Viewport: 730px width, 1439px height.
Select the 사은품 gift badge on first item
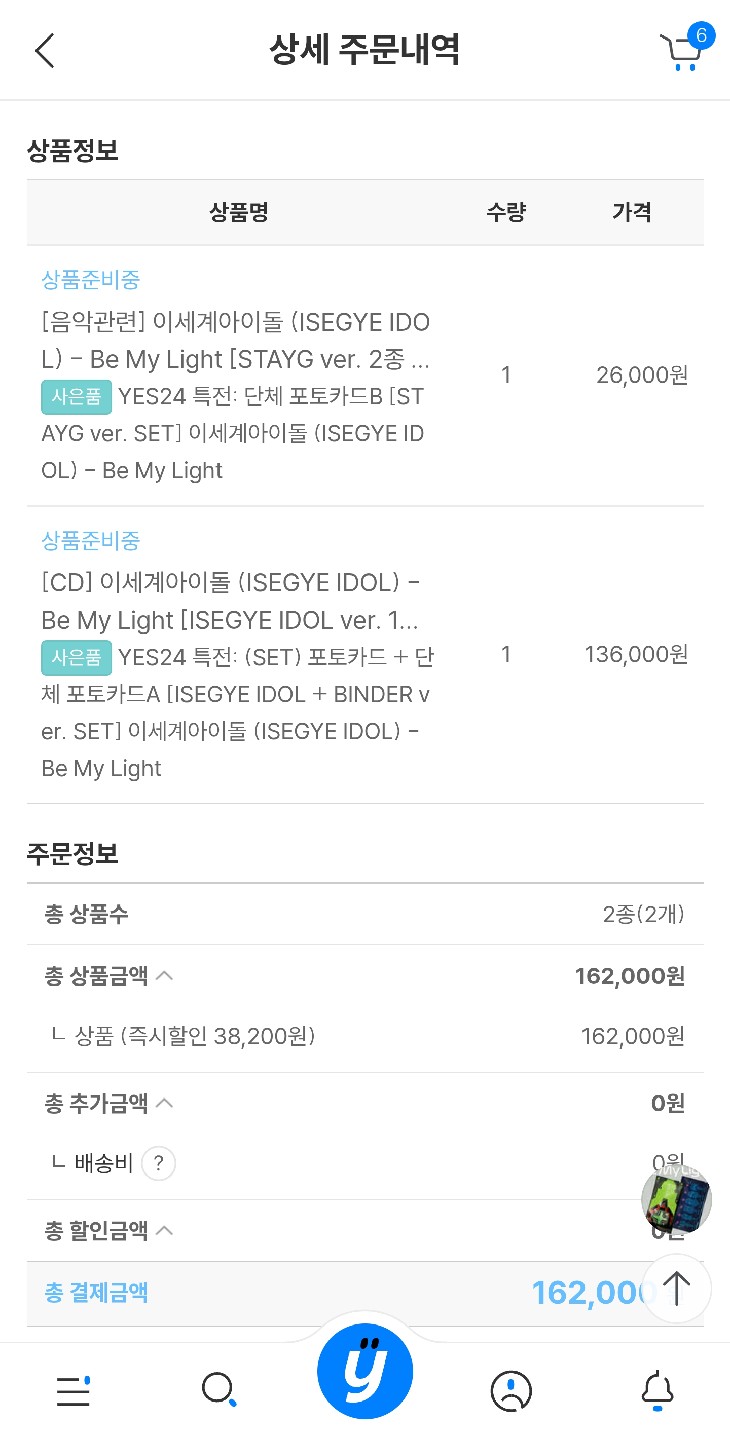pyautogui.click(x=75, y=398)
